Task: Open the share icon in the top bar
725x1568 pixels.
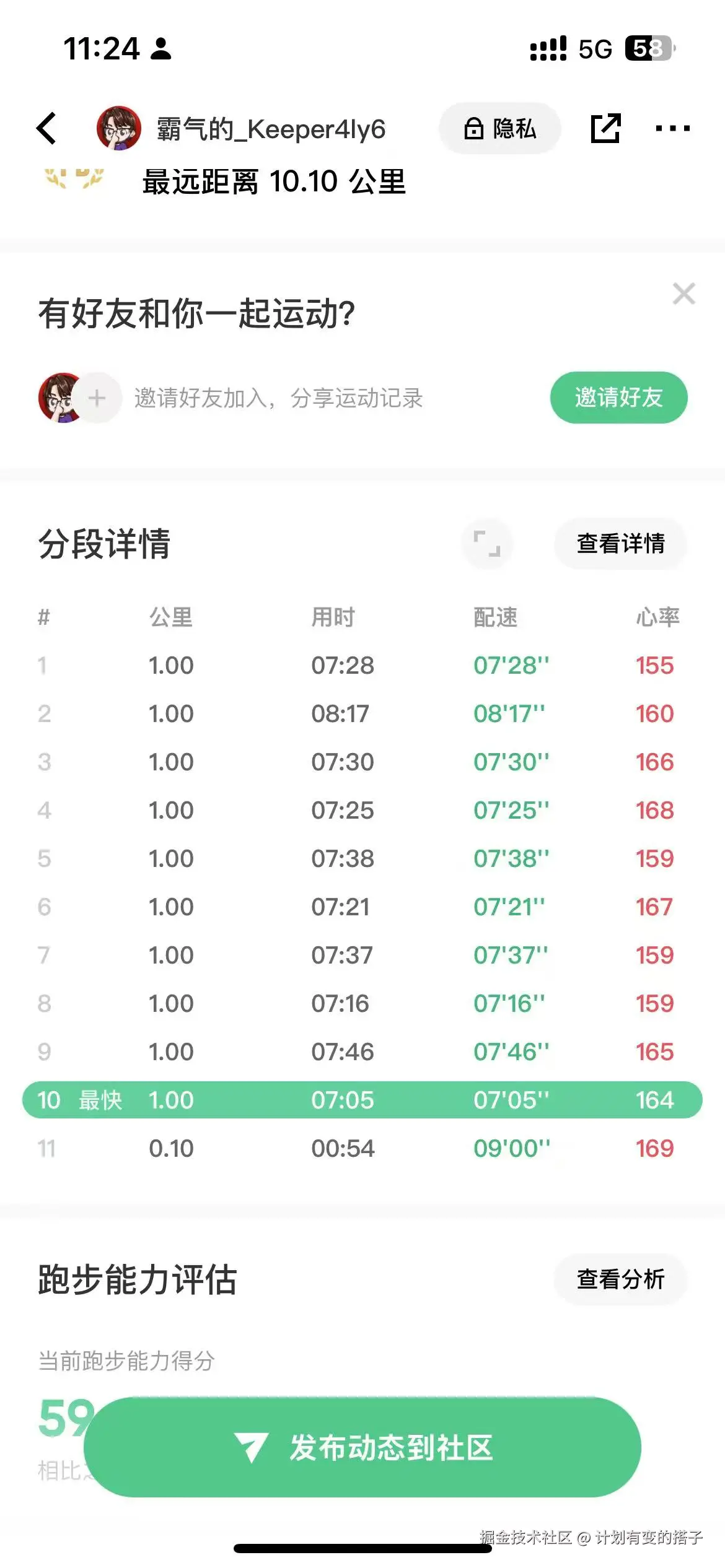Action: pos(604,128)
